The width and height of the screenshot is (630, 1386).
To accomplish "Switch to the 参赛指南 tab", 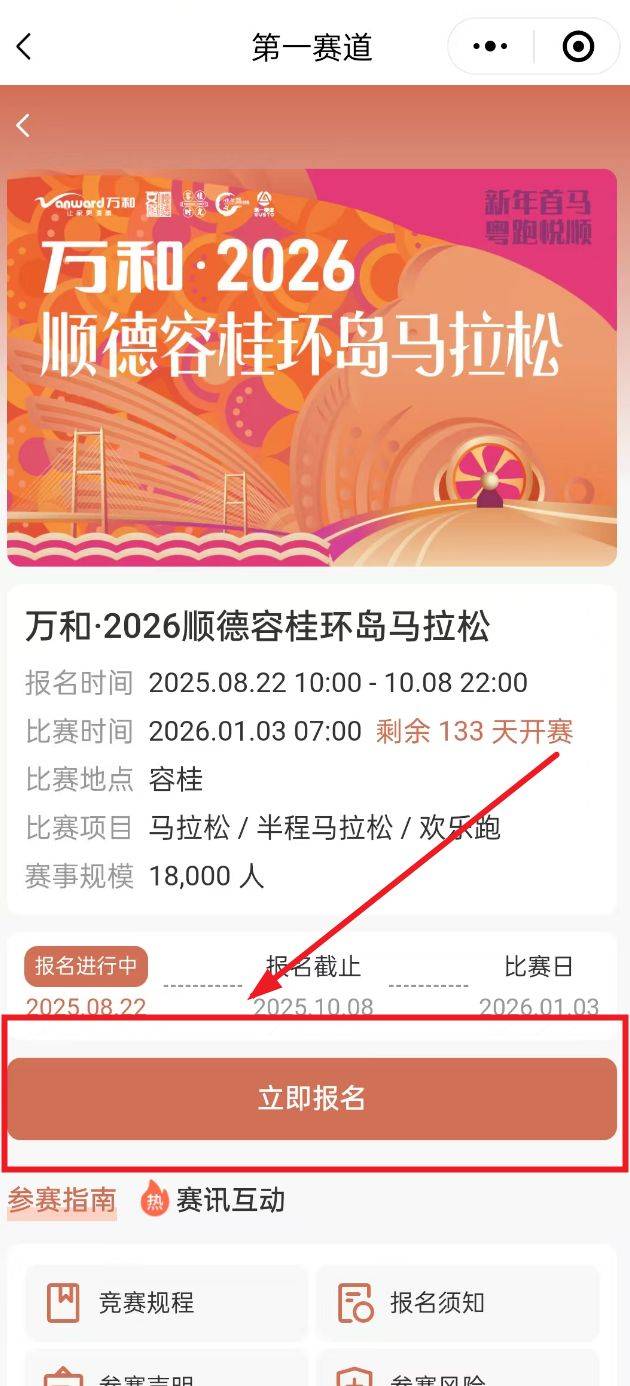I will click(x=62, y=1199).
